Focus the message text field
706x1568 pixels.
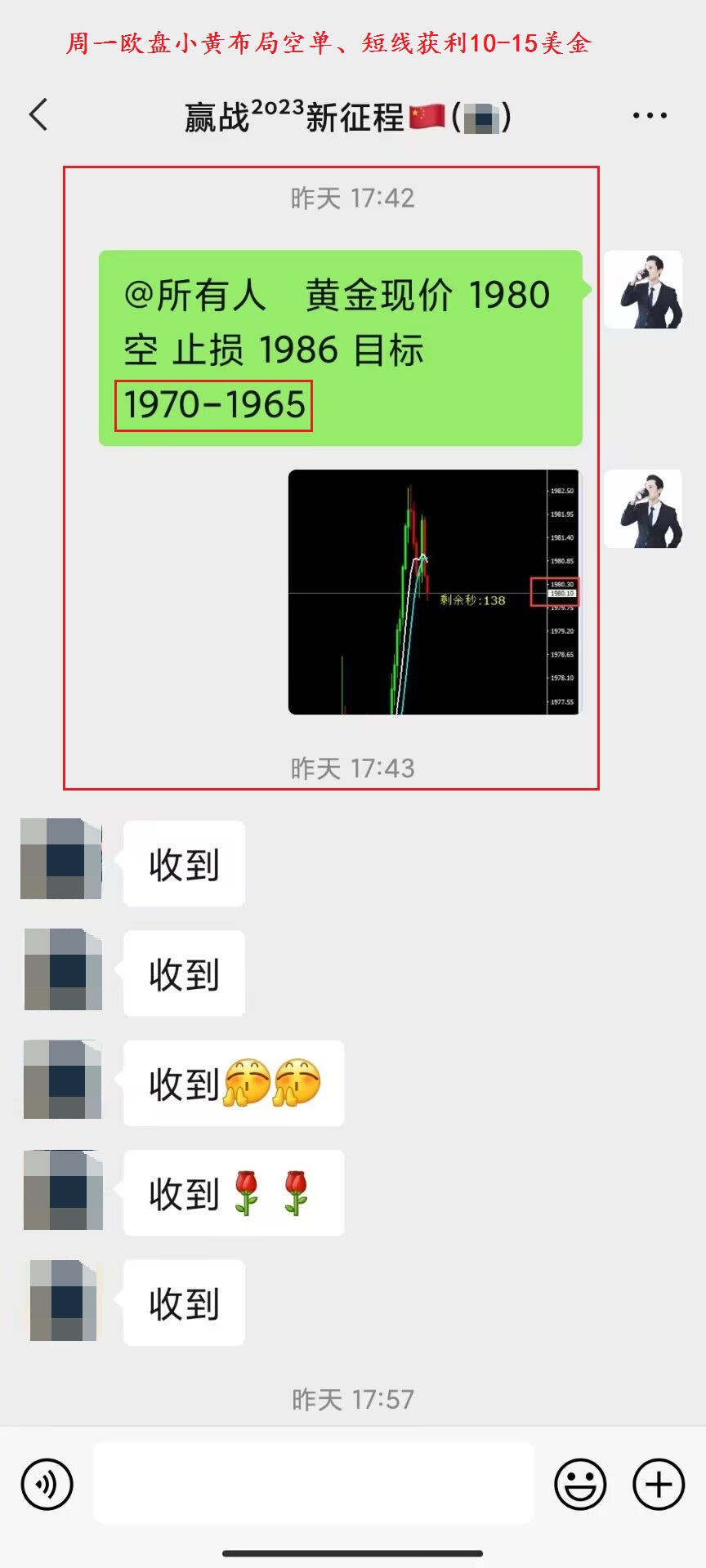[x=313, y=1482]
